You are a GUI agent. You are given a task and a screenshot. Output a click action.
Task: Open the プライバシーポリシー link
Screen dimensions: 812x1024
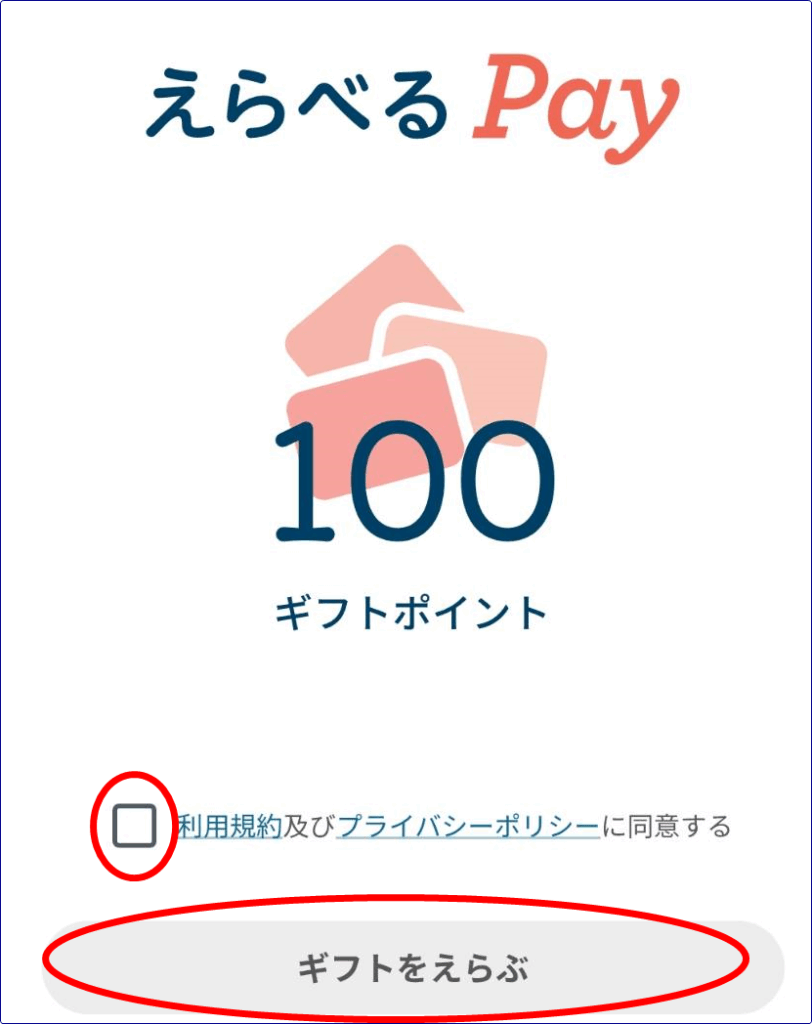(468, 827)
